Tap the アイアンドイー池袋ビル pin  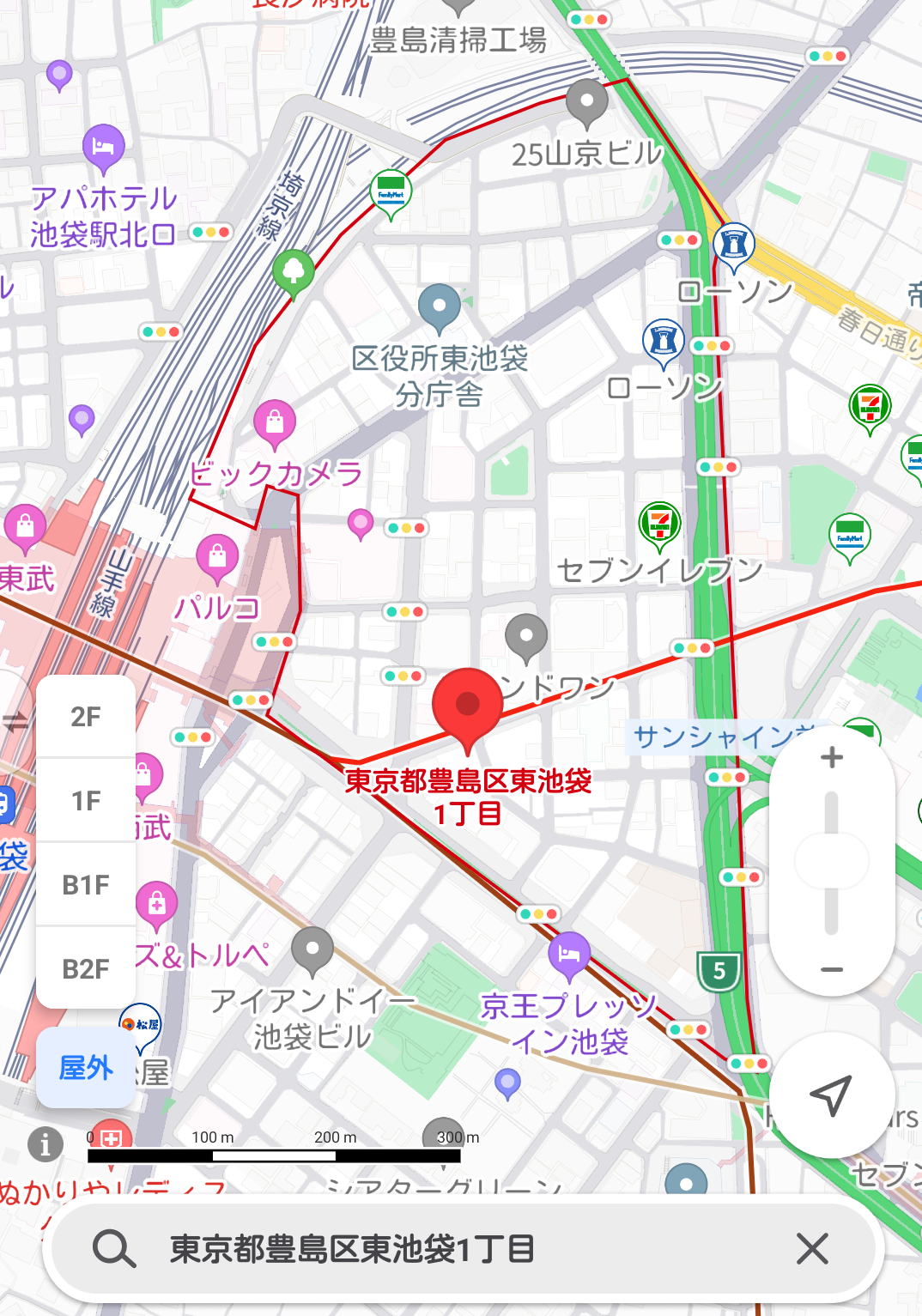pos(312,949)
